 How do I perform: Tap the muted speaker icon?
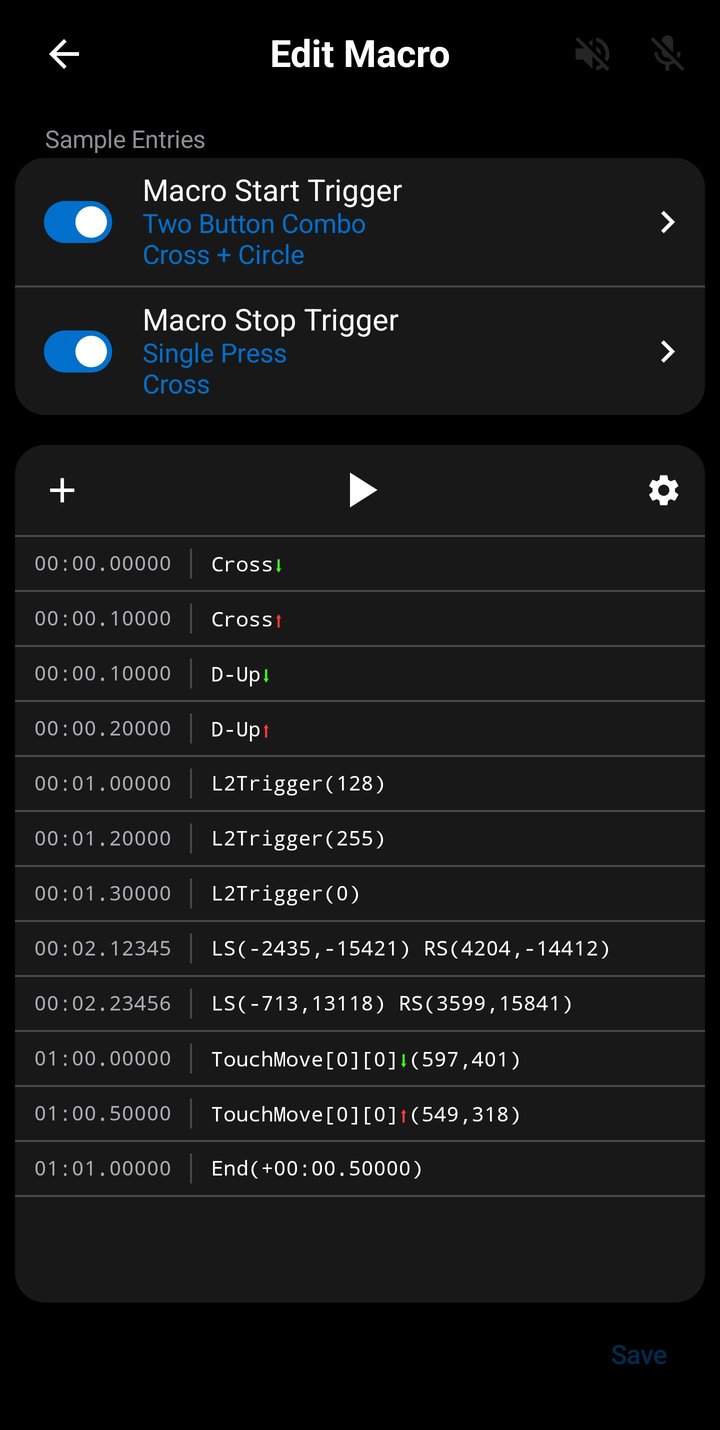tap(592, 54)
